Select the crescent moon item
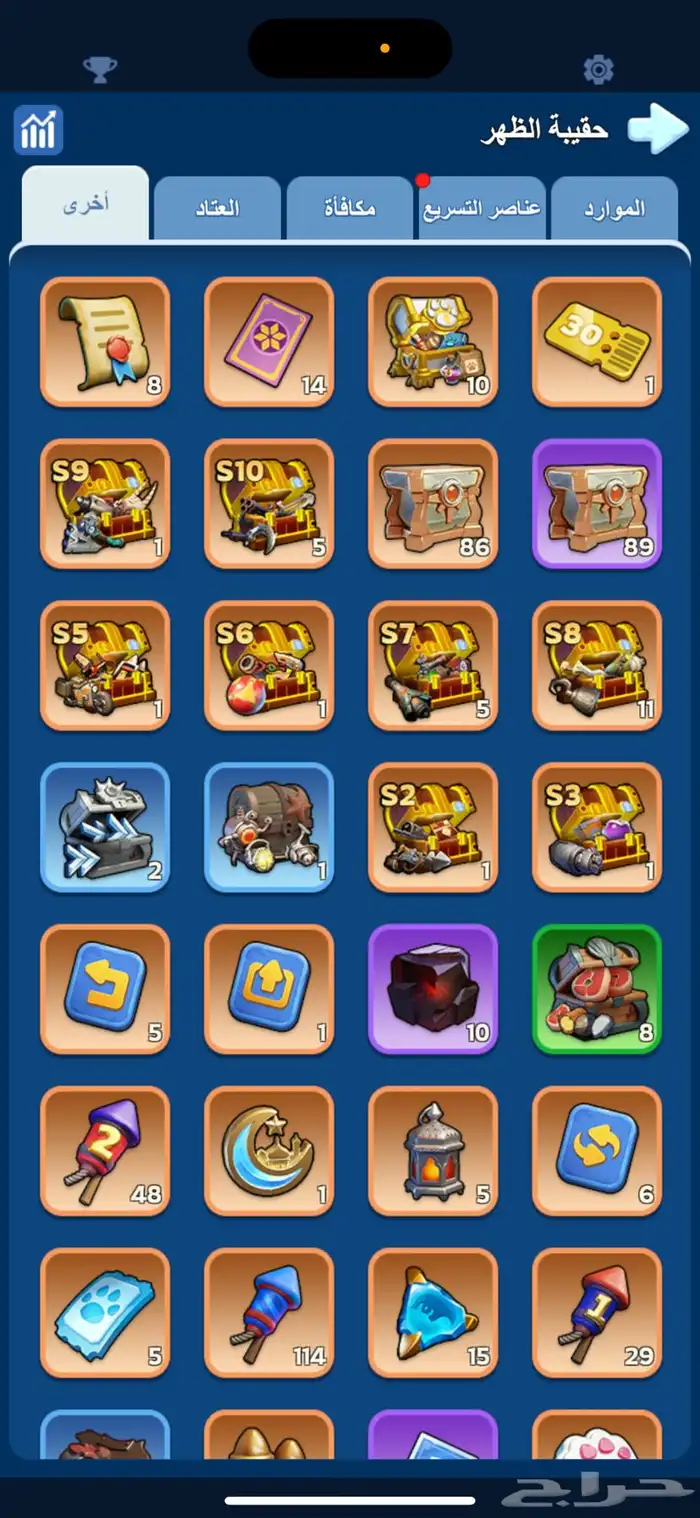700x1518 pixels. [x=269, y=1152]
